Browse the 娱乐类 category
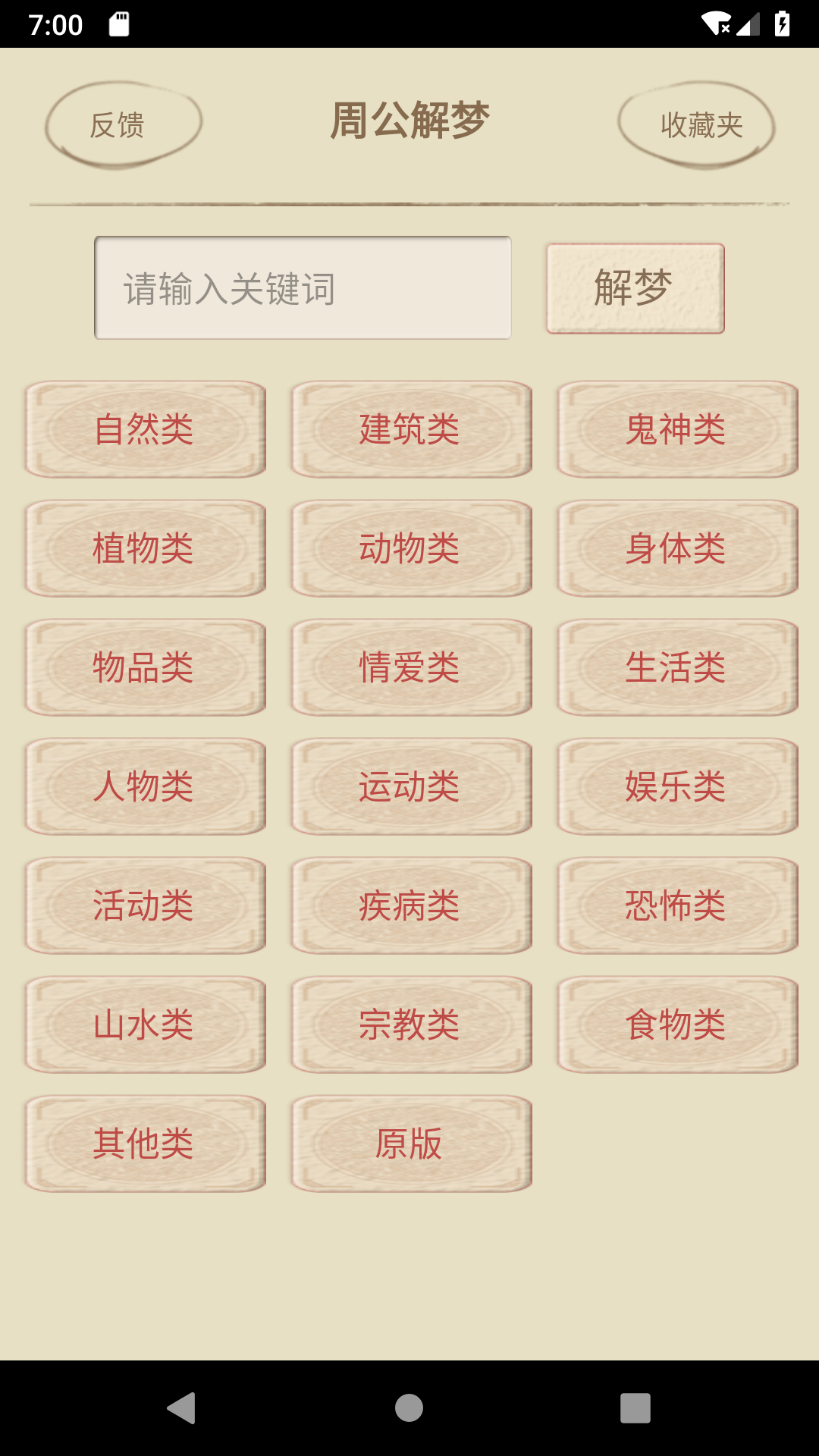819x1456 pixels. tap(677, 786)
